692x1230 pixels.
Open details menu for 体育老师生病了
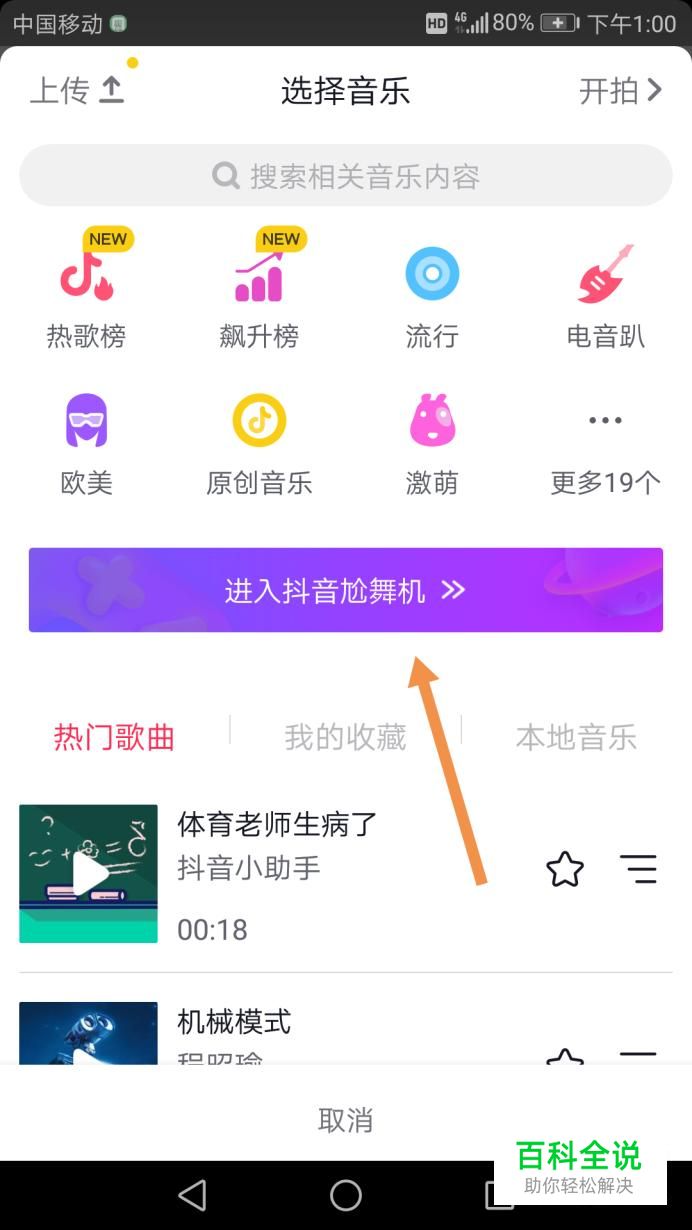tap(638, 870)
